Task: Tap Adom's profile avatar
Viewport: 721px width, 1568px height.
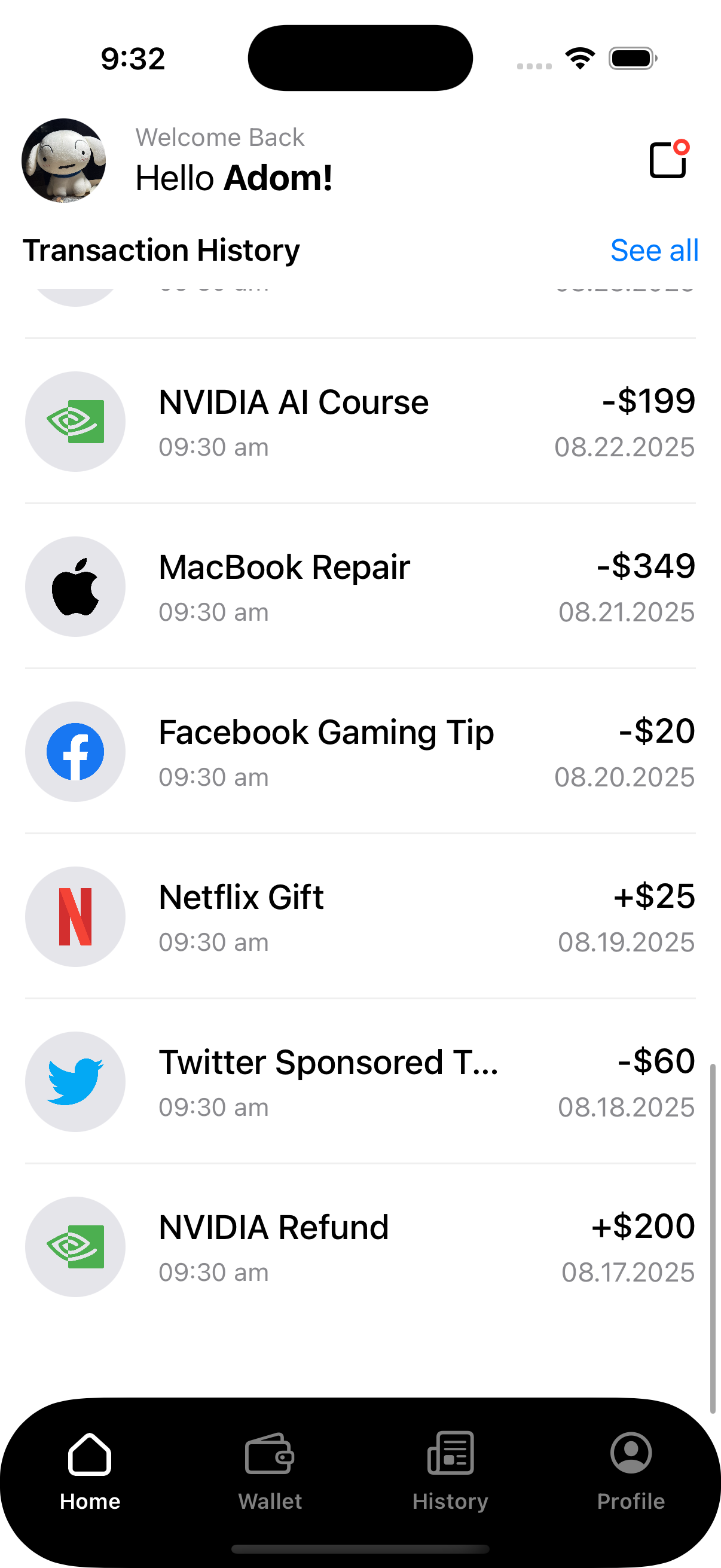Action: coord(64,161)
